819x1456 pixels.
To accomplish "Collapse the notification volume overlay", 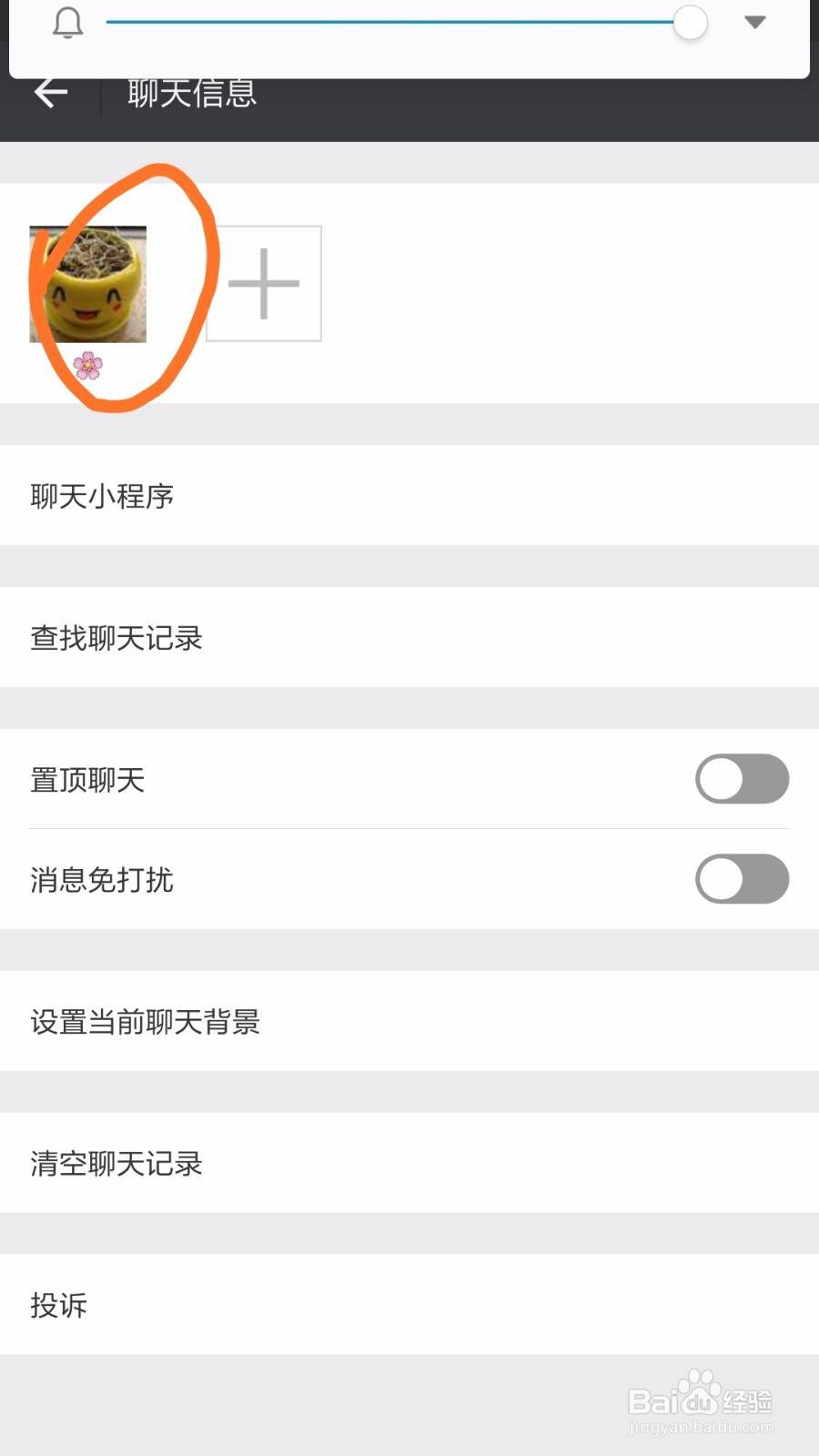I will [756, 22].
